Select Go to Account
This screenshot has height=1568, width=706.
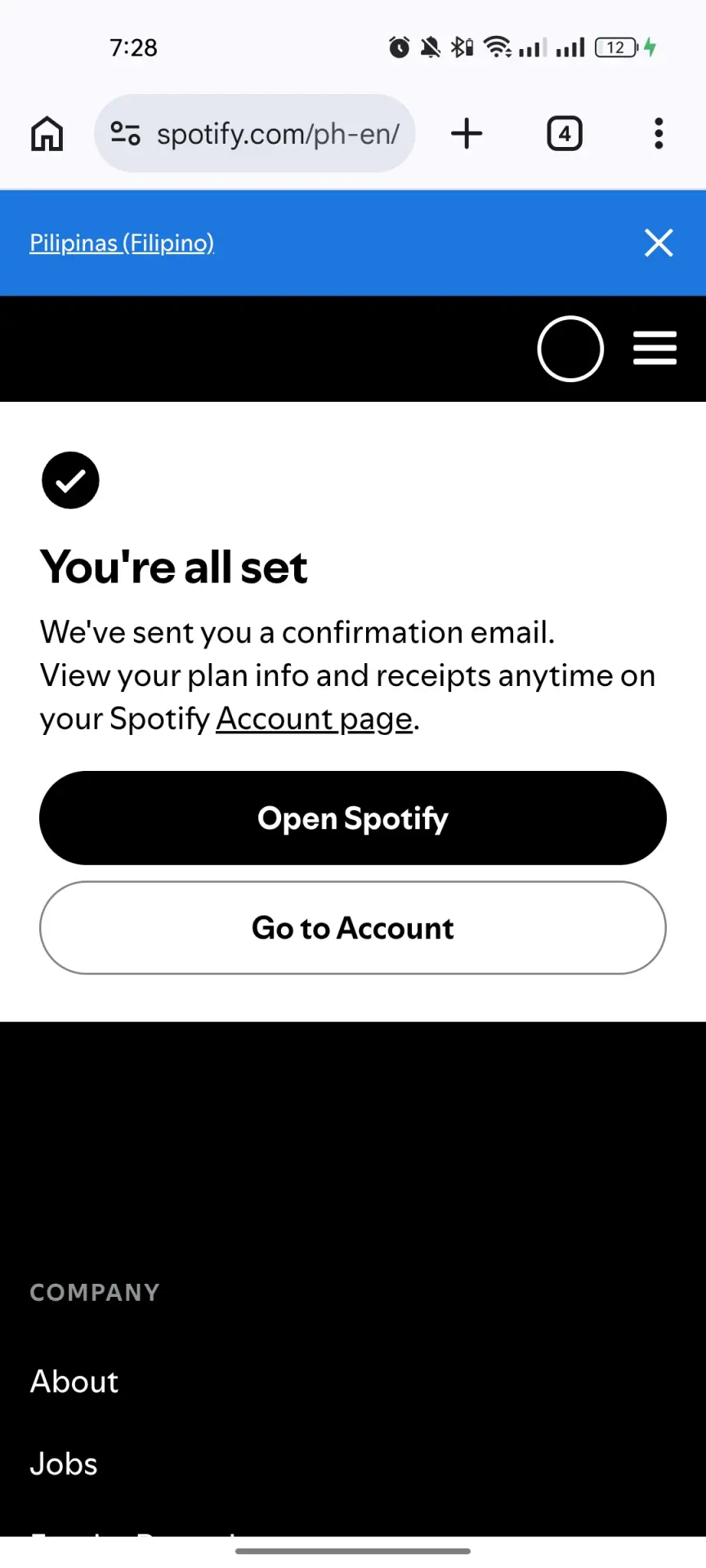pos(353,928)
